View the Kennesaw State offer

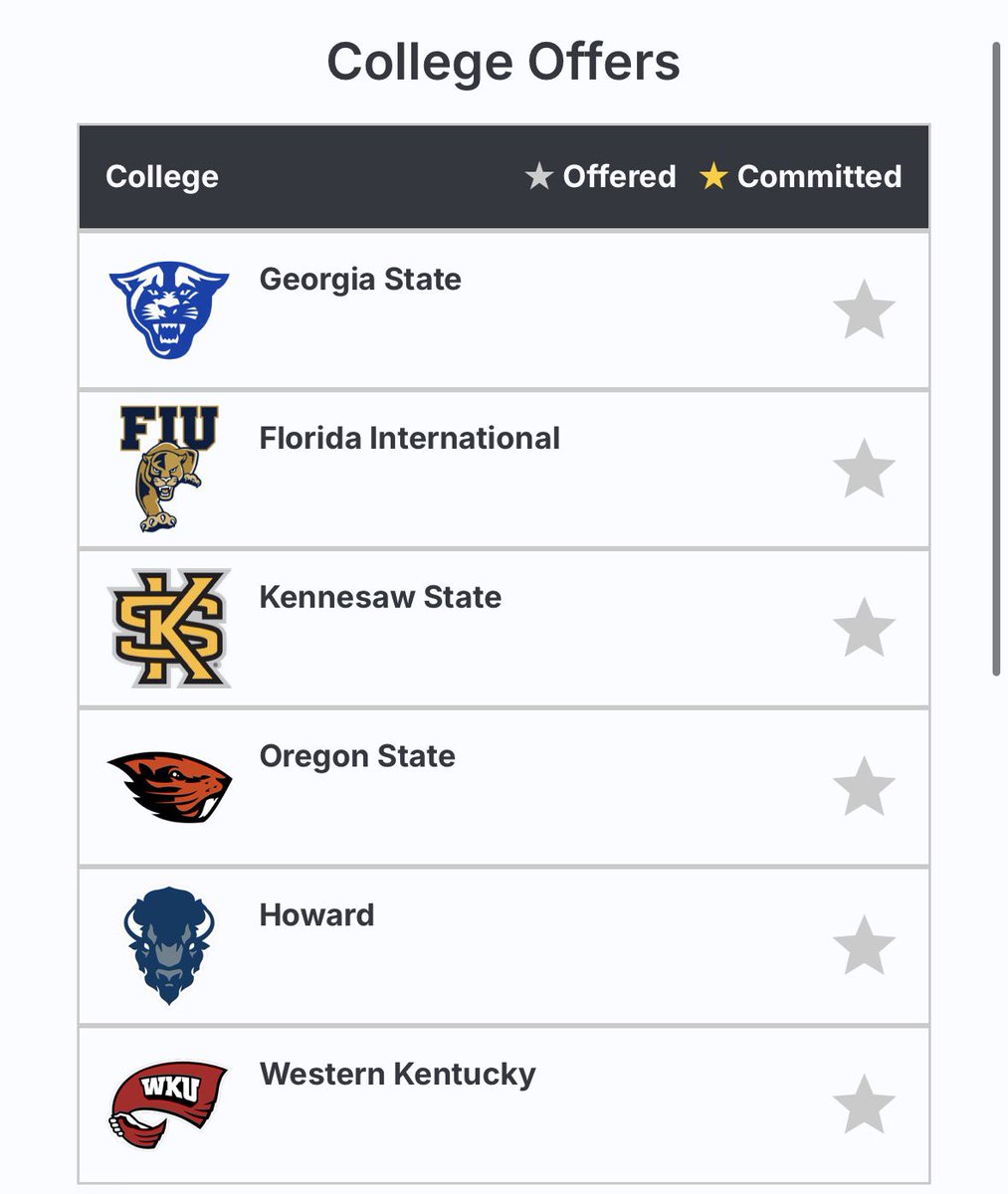click(x=380, y=598)
